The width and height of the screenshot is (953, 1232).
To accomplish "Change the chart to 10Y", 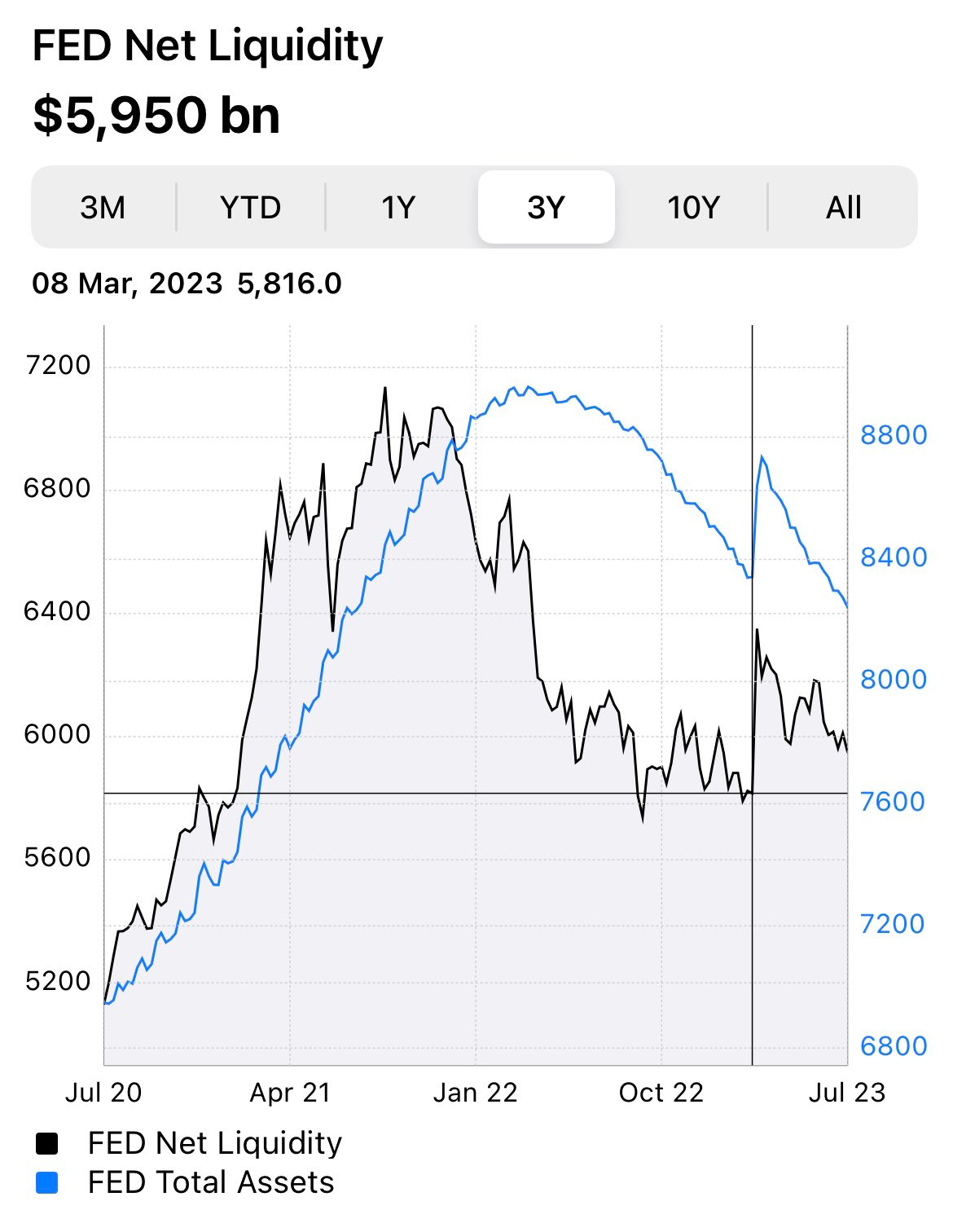I will (693, 208).
